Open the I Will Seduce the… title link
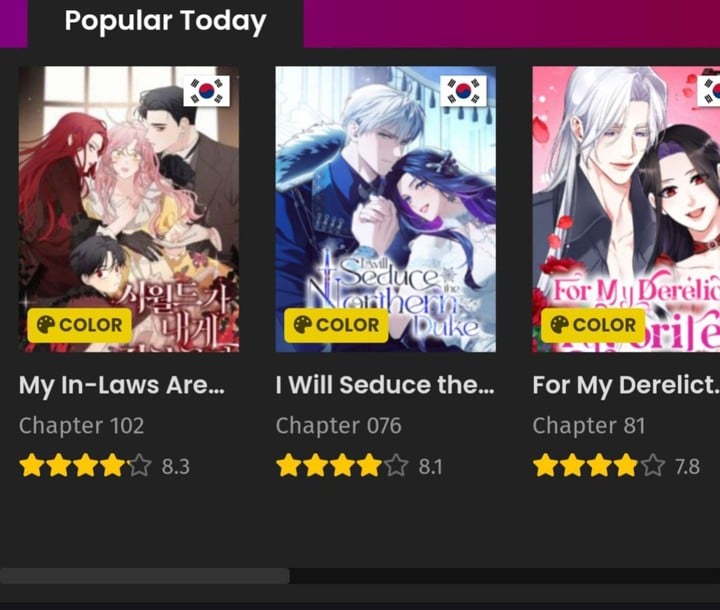The height and width of the screenshot is (610, 720). 385,385
